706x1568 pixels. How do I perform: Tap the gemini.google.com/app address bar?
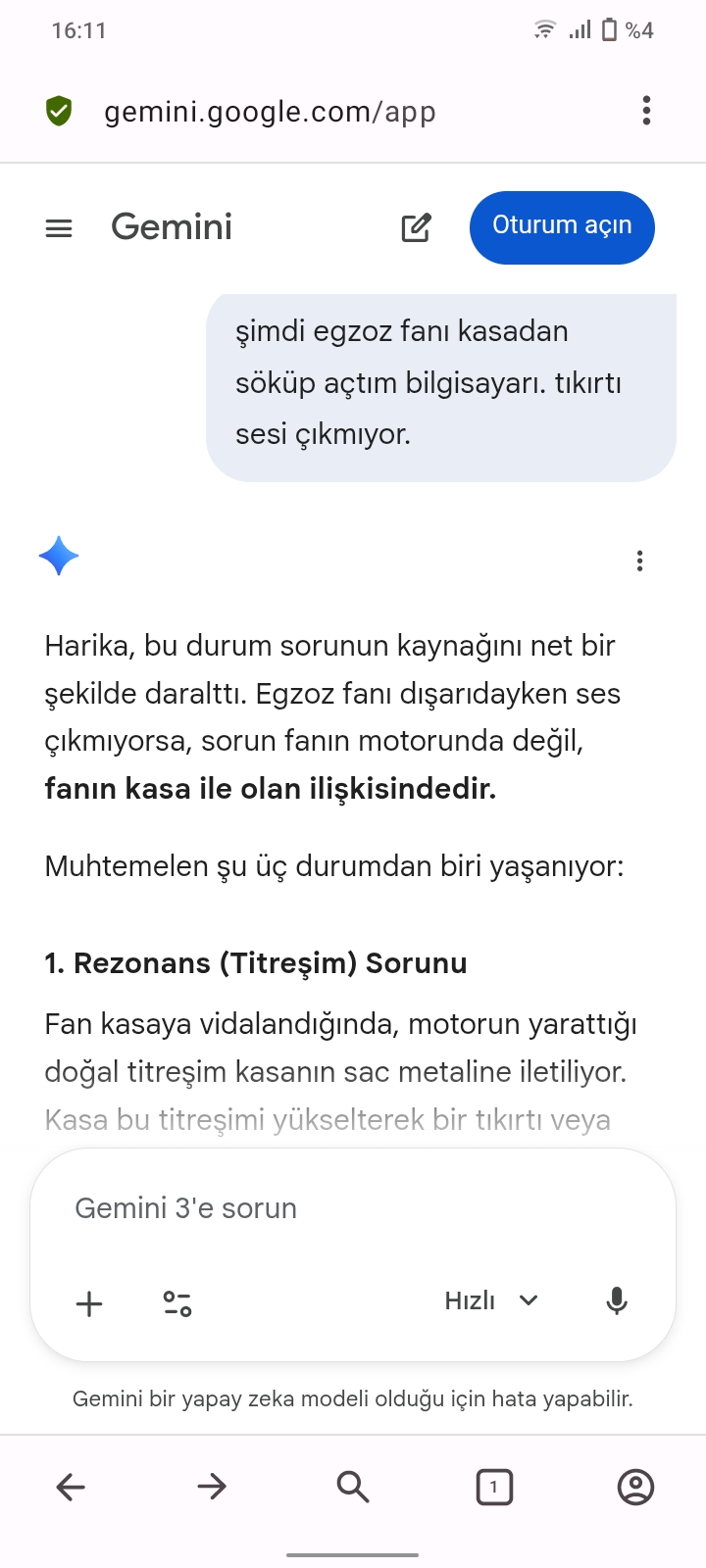(x=270, y=112)
